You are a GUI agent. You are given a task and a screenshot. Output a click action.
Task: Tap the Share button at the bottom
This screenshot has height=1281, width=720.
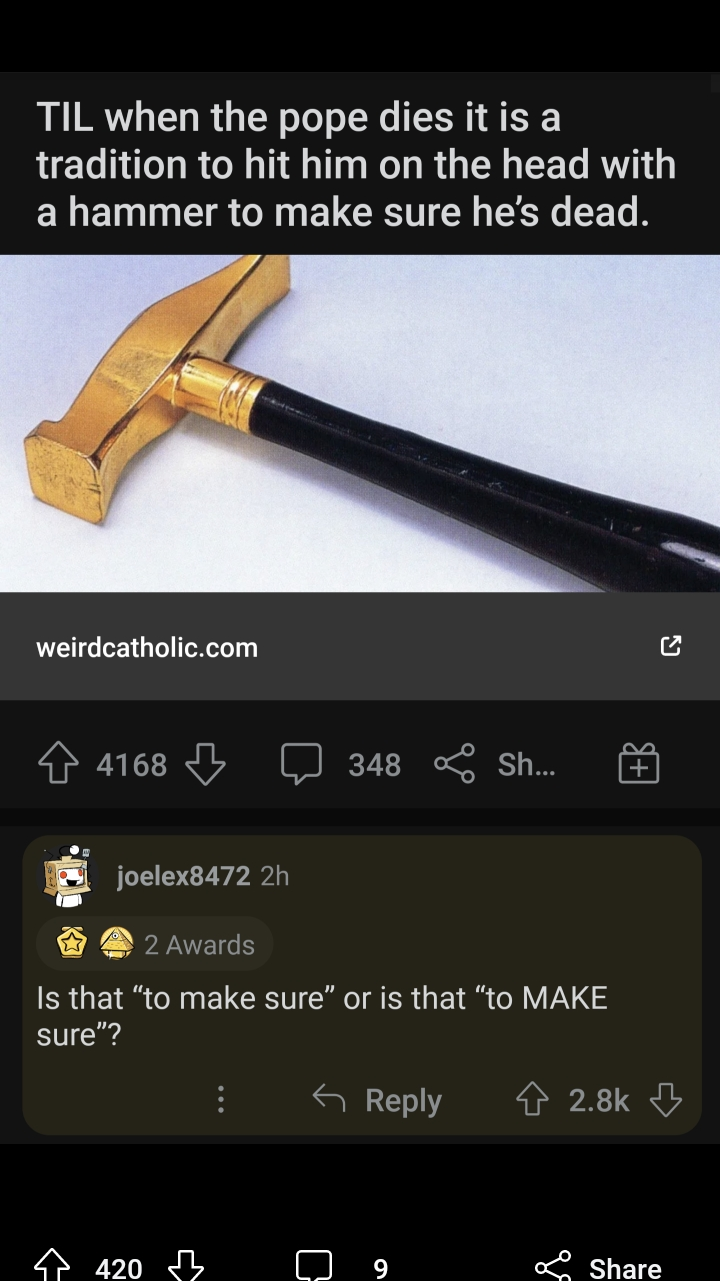pyautogui.click(x=598, y=1268)
